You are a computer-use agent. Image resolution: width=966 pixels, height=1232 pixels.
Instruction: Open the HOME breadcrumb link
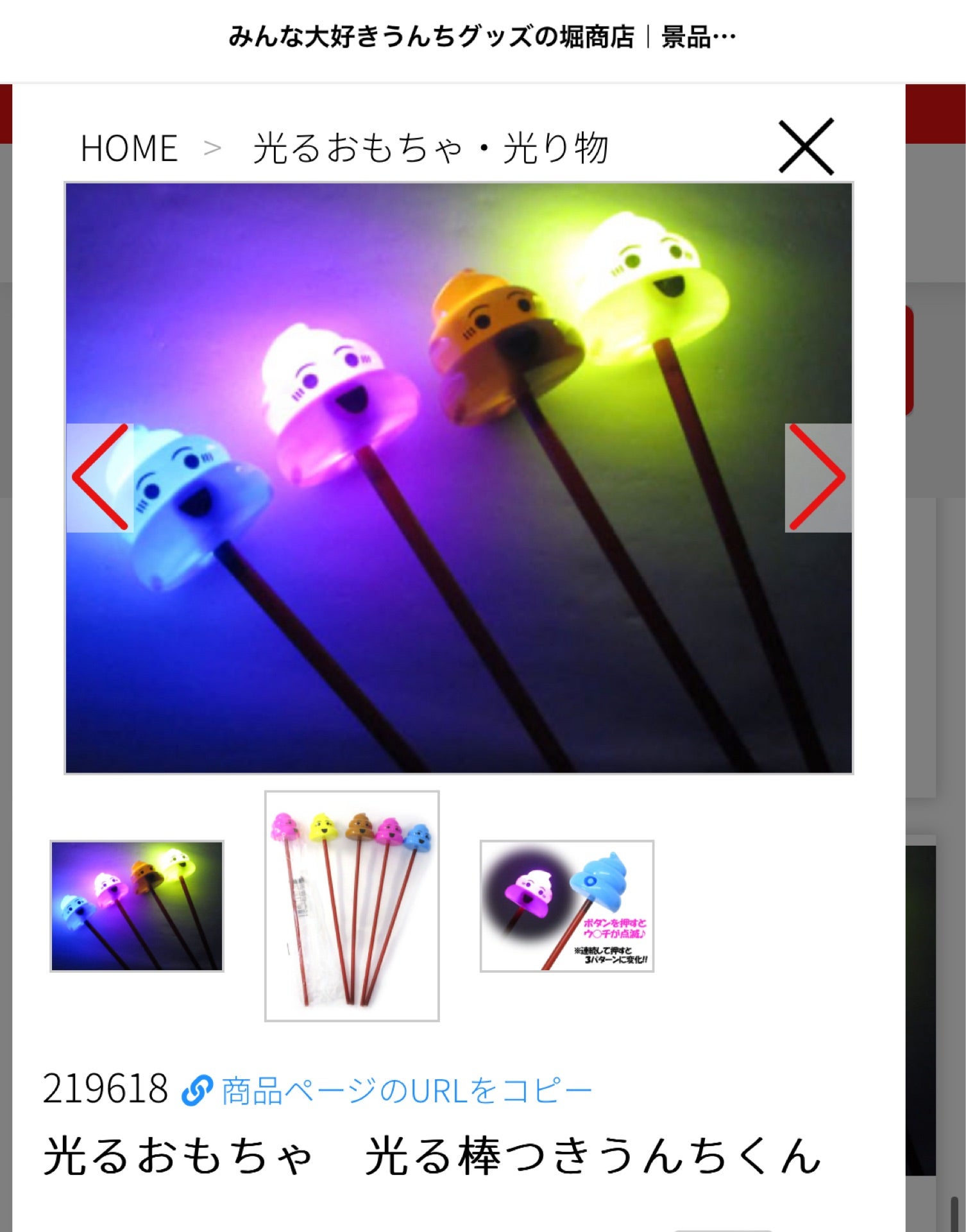[130, 147]
